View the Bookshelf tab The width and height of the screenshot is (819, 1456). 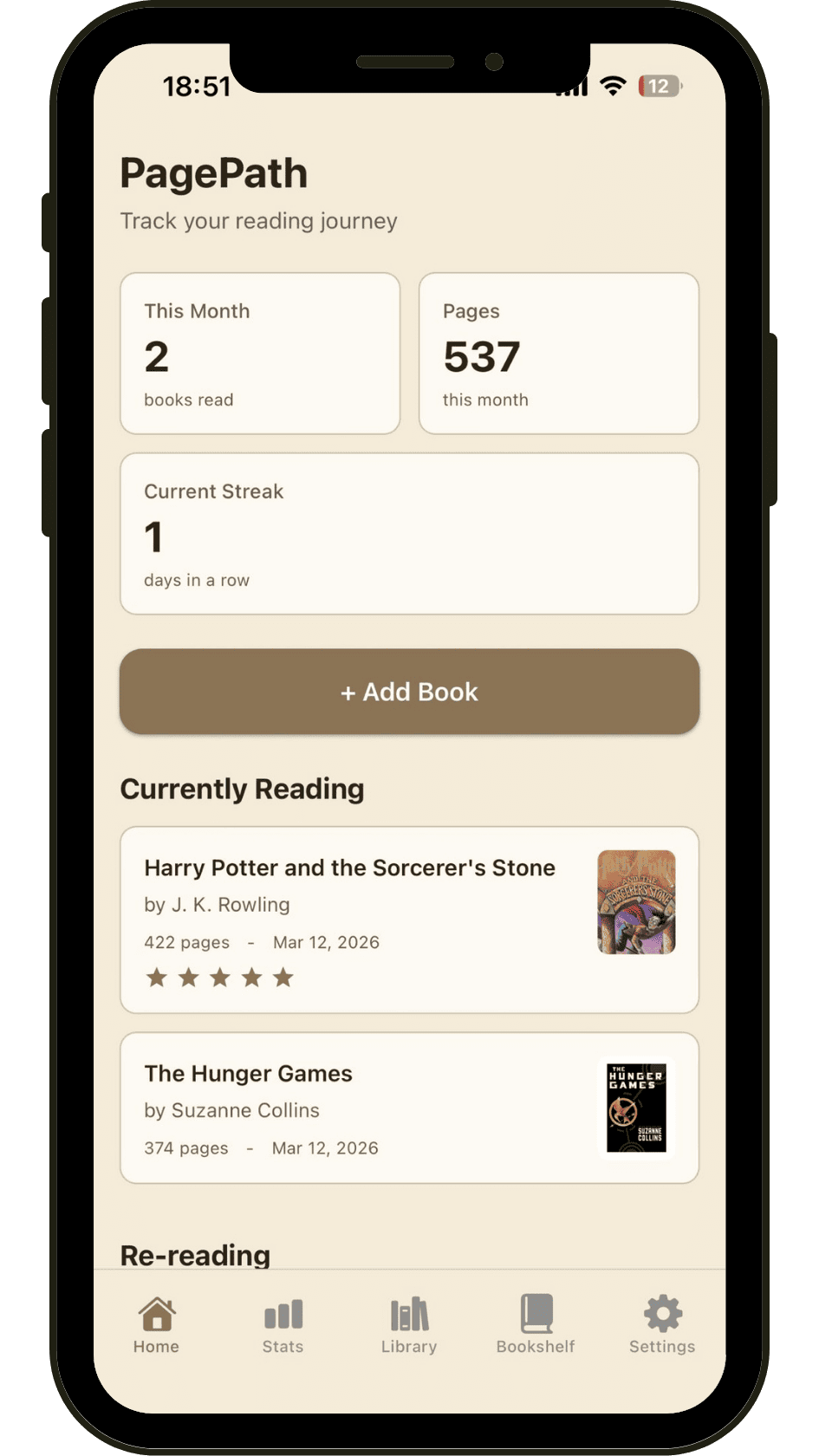coord(536,1325)
